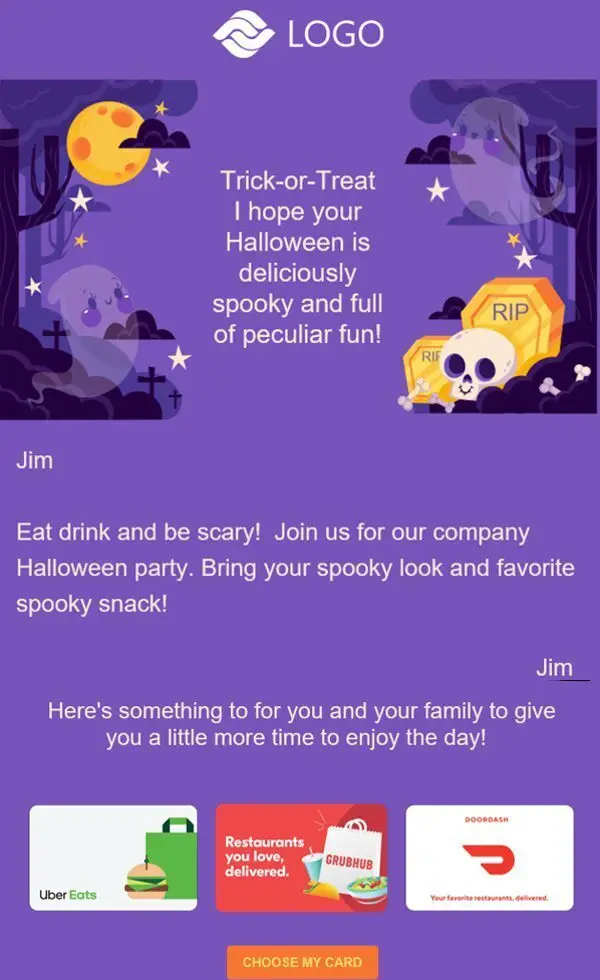Select the DoorDash gift card
Screen dimensions: 600x980
pos(489,858)
